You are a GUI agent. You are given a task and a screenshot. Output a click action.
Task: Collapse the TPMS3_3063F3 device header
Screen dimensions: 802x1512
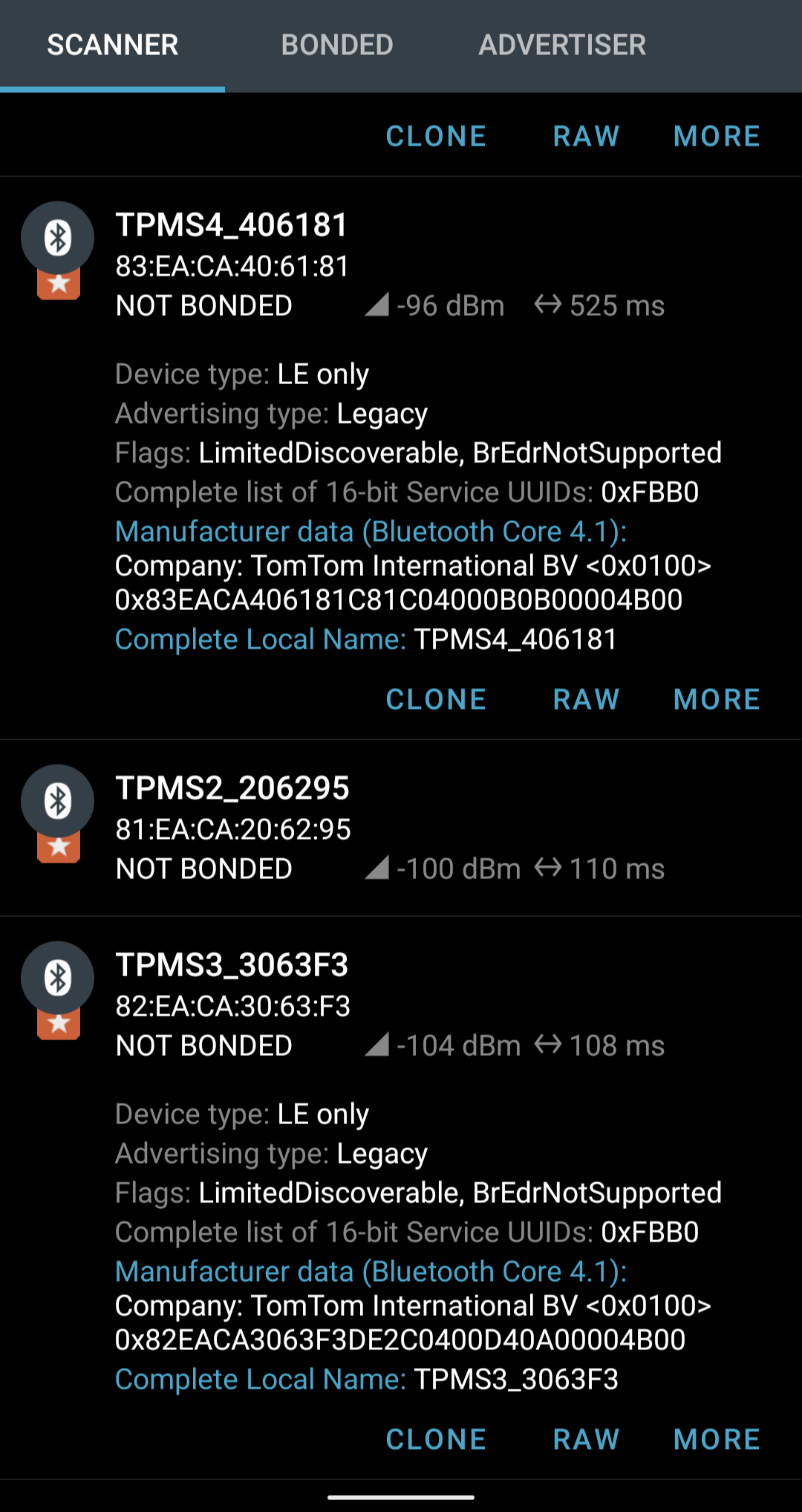[401, 1005]
